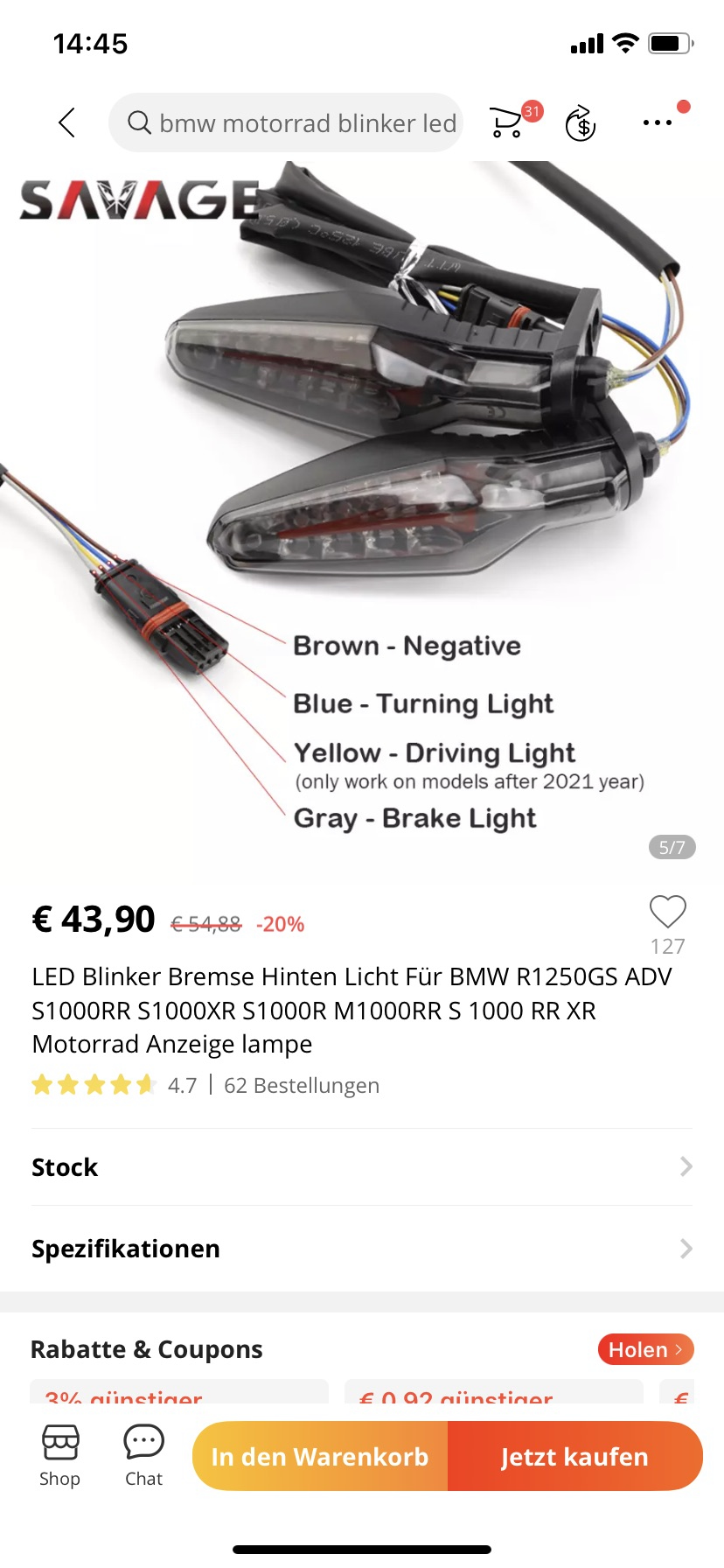Screen dimensions: 724x1568
Task: Start a Chat with the seller
Action: [144, 1456]
